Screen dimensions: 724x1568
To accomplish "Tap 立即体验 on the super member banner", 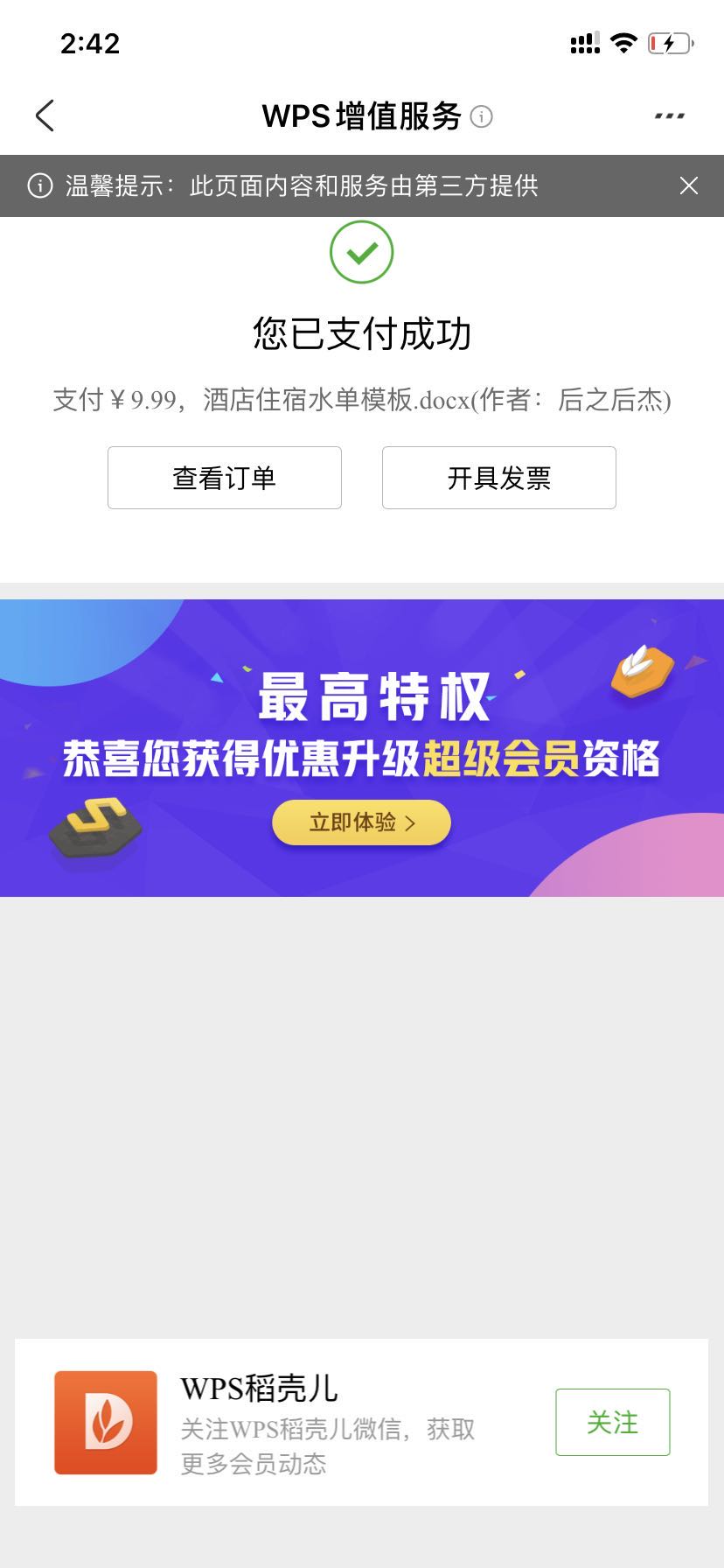I will coord(361,822).
